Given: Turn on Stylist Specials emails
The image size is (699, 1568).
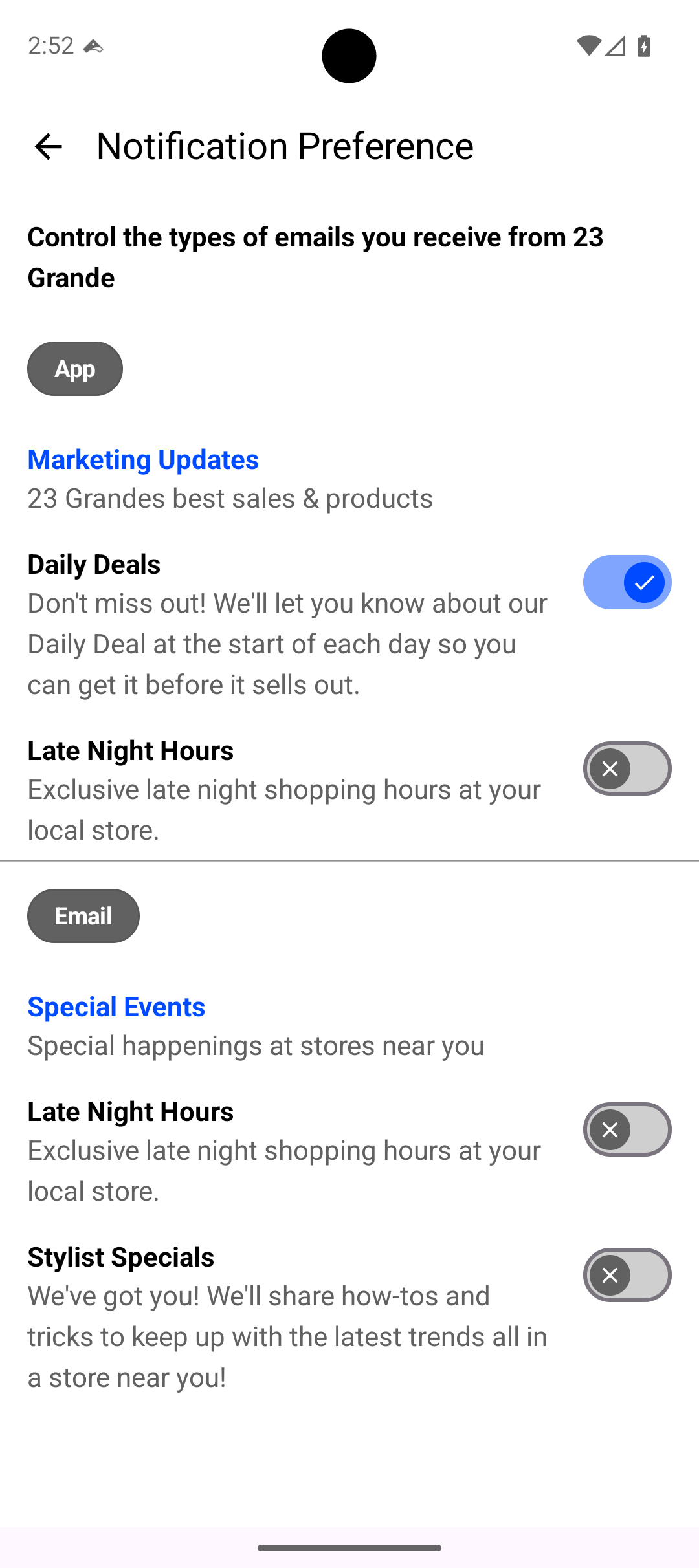Looking at the screenshot, I should tap(627, 1275).
